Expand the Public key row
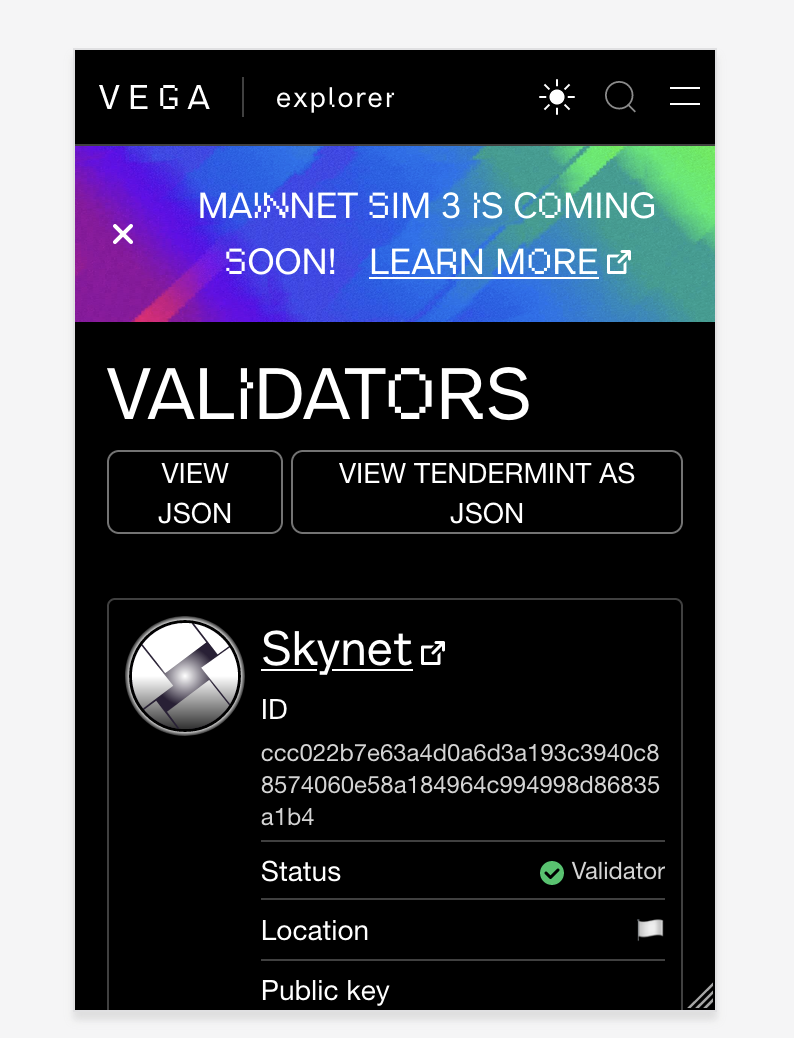Image resolution: width=794 pixels, height=1038 pixels. (325, 990)
